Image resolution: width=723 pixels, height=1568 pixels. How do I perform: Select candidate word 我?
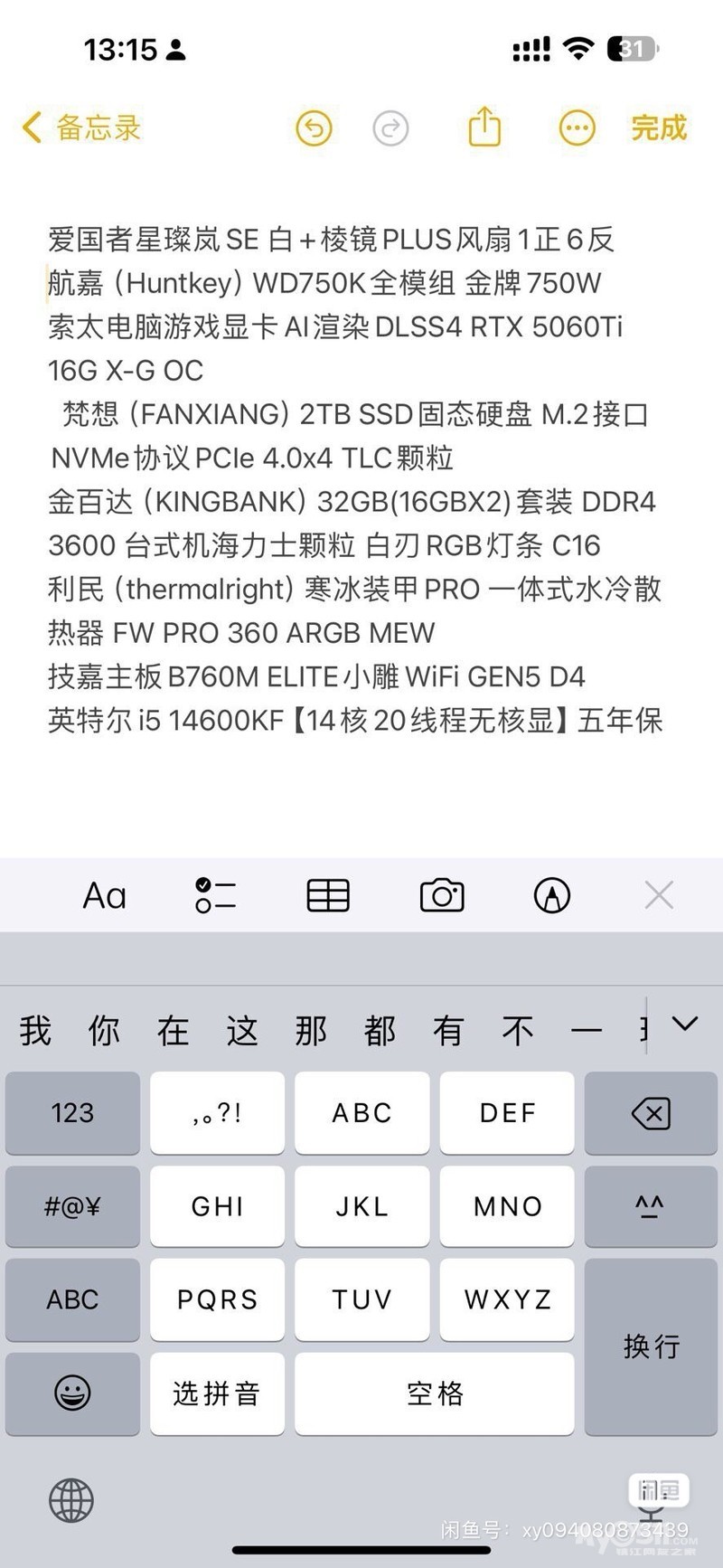click(35, 1030)
